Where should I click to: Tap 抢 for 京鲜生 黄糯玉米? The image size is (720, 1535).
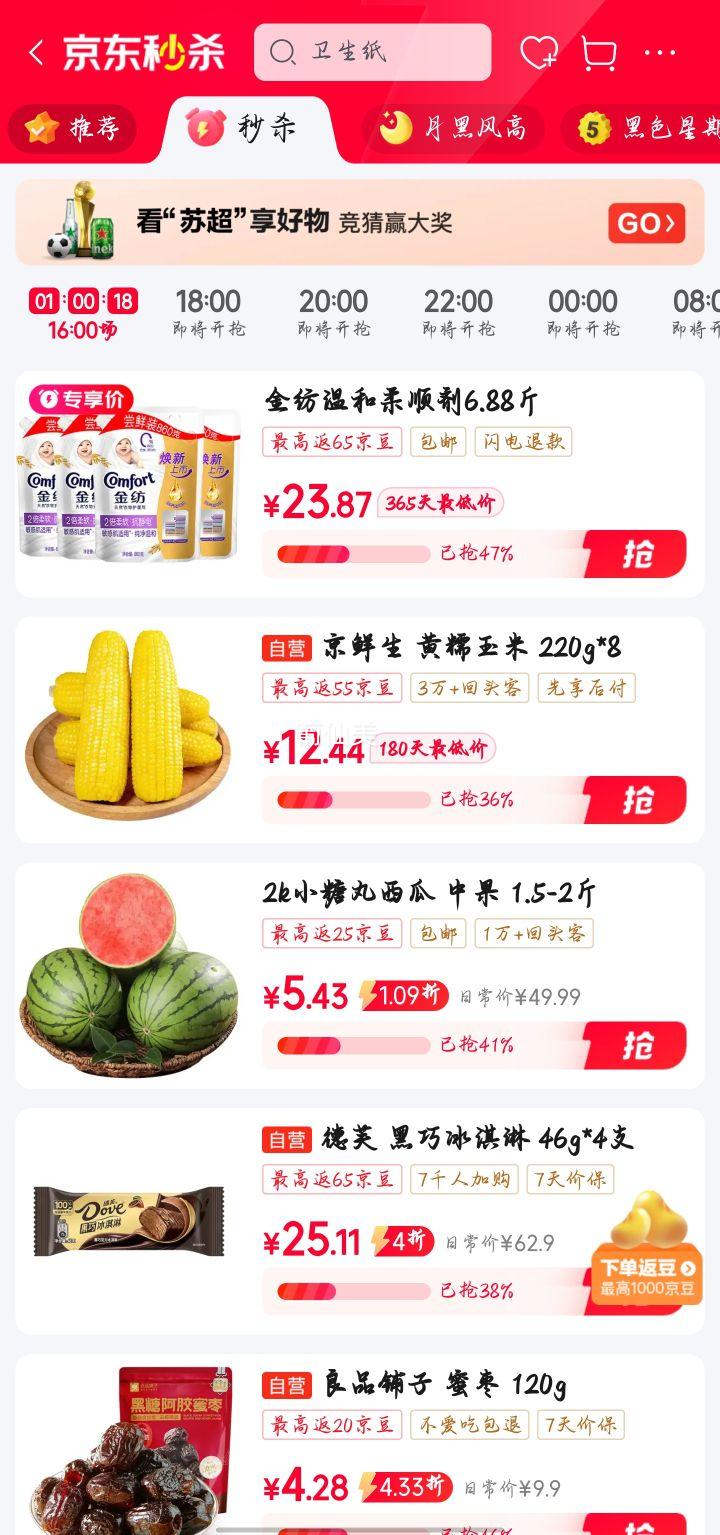click(637, 800)
